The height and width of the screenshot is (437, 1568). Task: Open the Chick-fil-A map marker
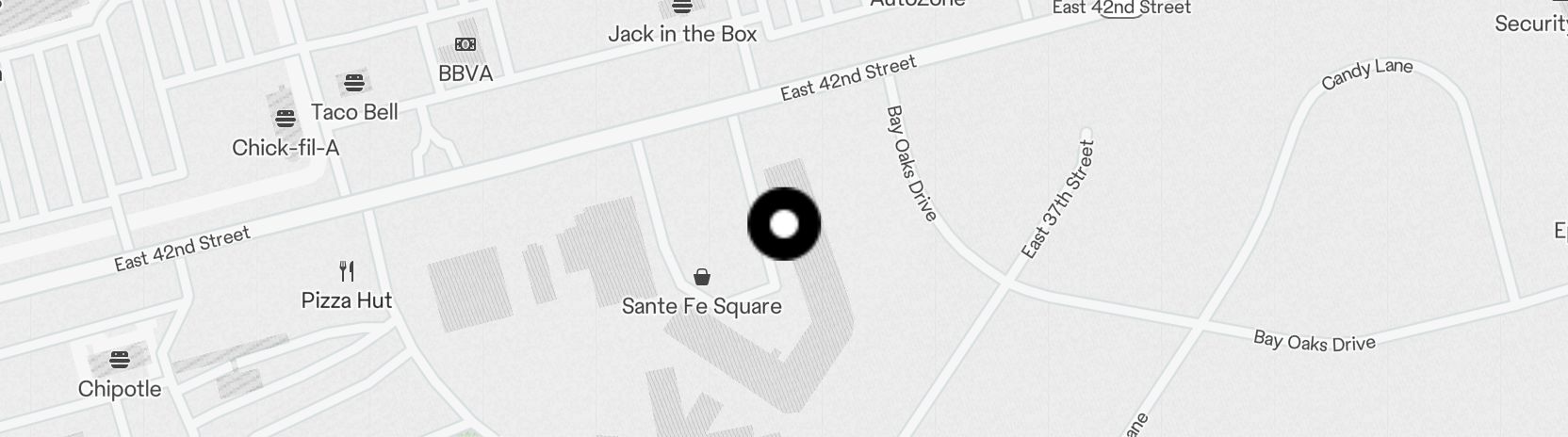point(286,119)
